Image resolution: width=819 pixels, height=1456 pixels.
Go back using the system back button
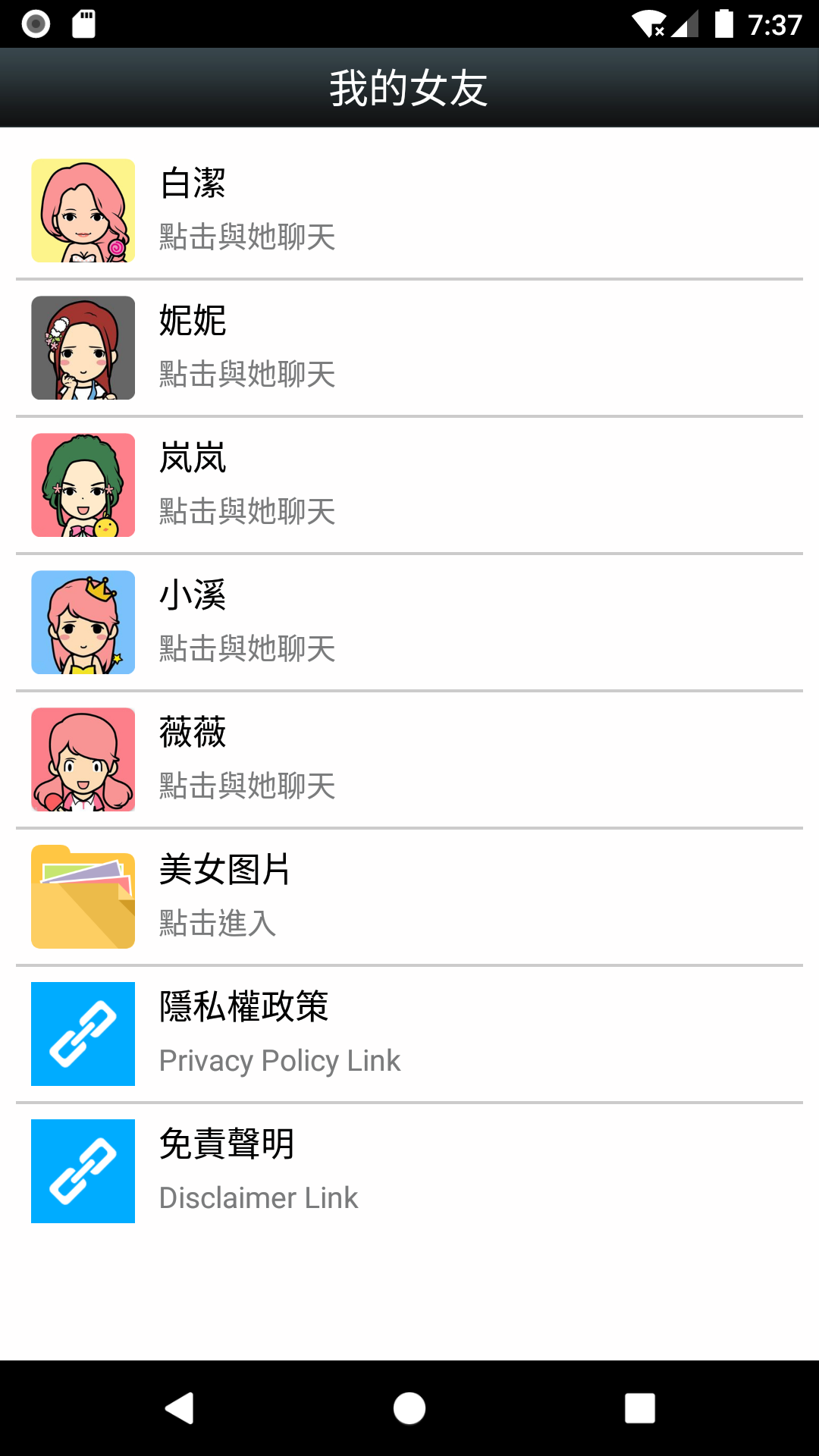coord(180,1408)
